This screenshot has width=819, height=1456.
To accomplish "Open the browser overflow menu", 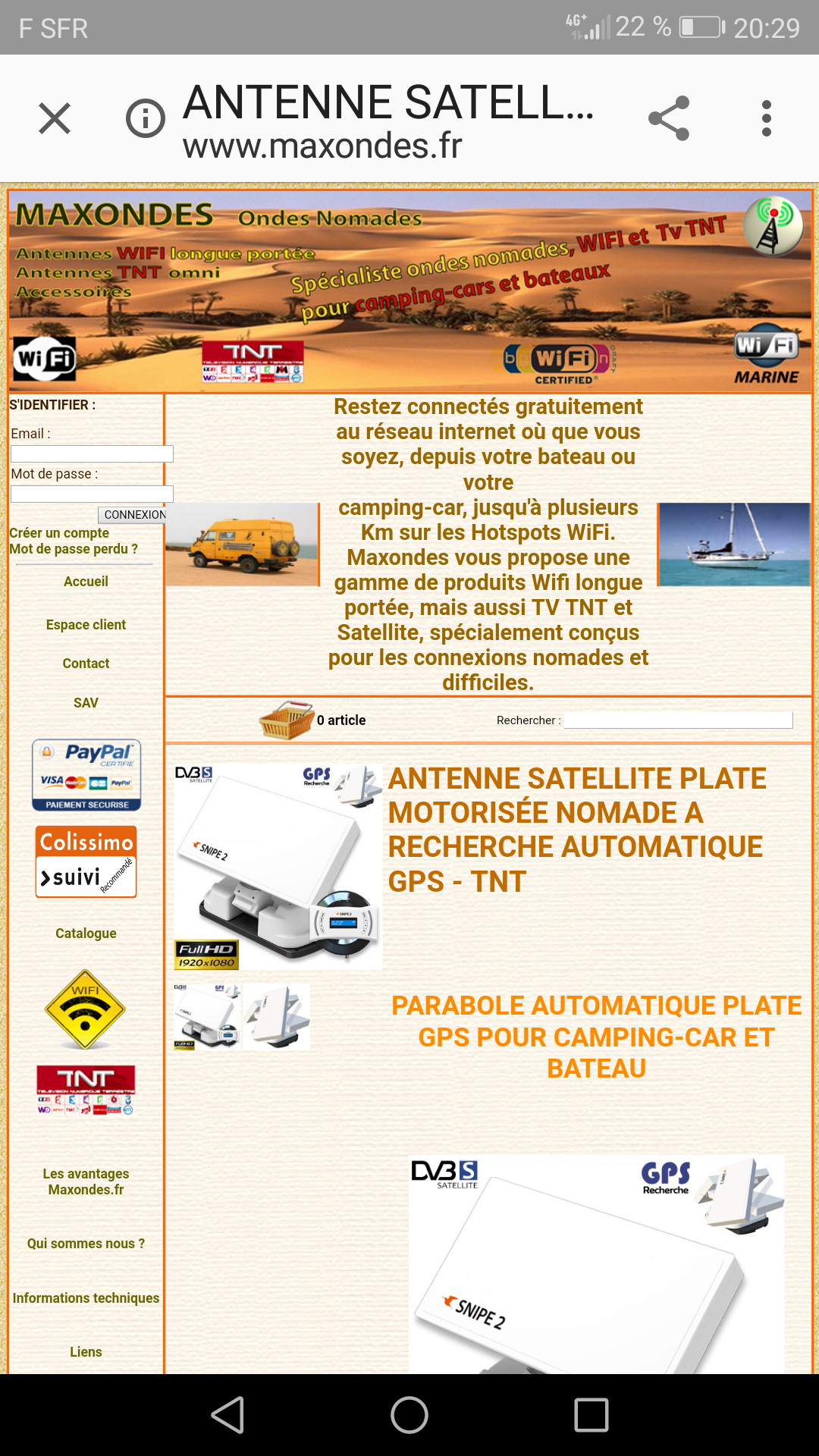I will coord(767,119).
